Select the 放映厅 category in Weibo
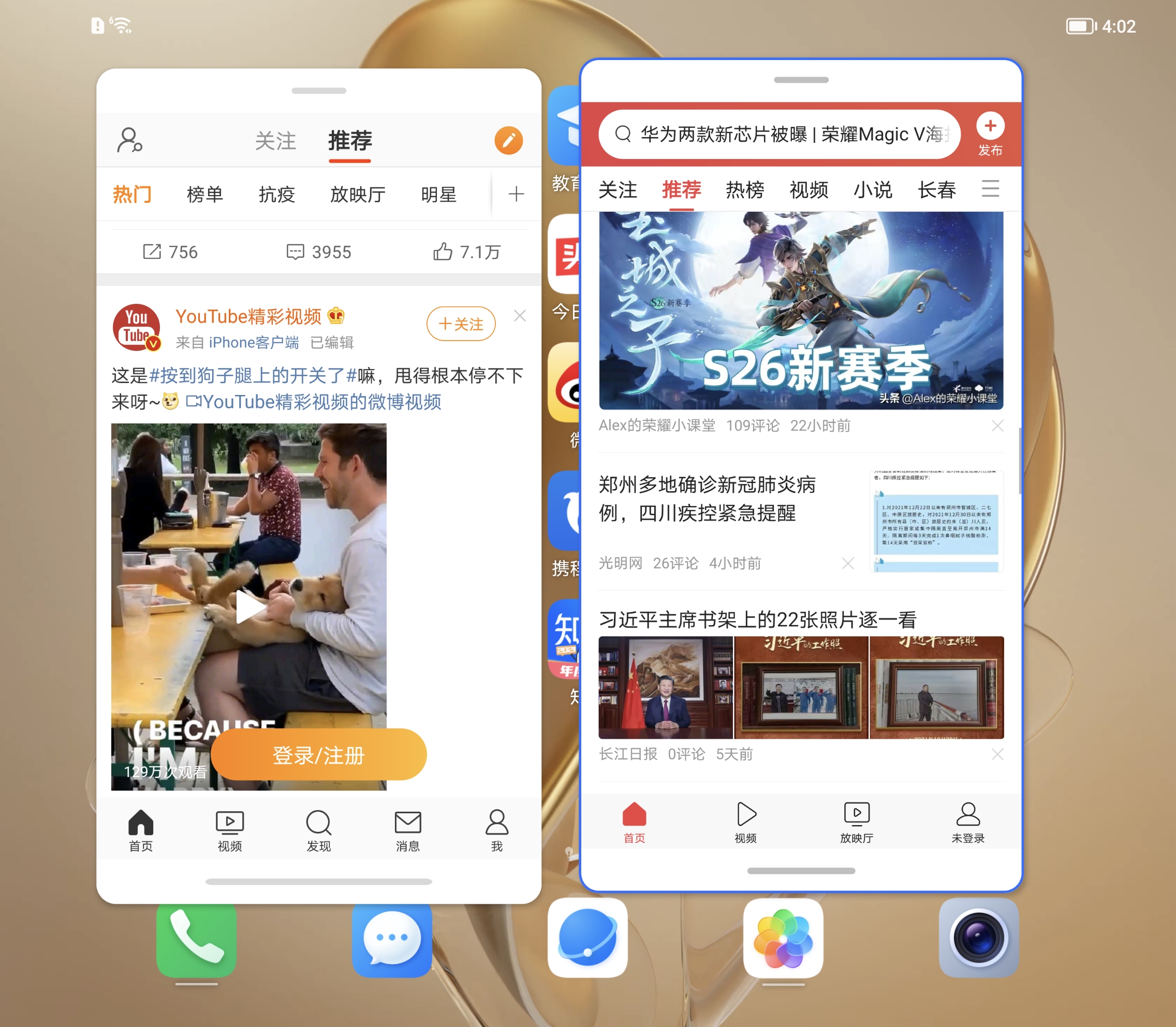Viewport: 1176px width, 1027px height. coord(358,195)
